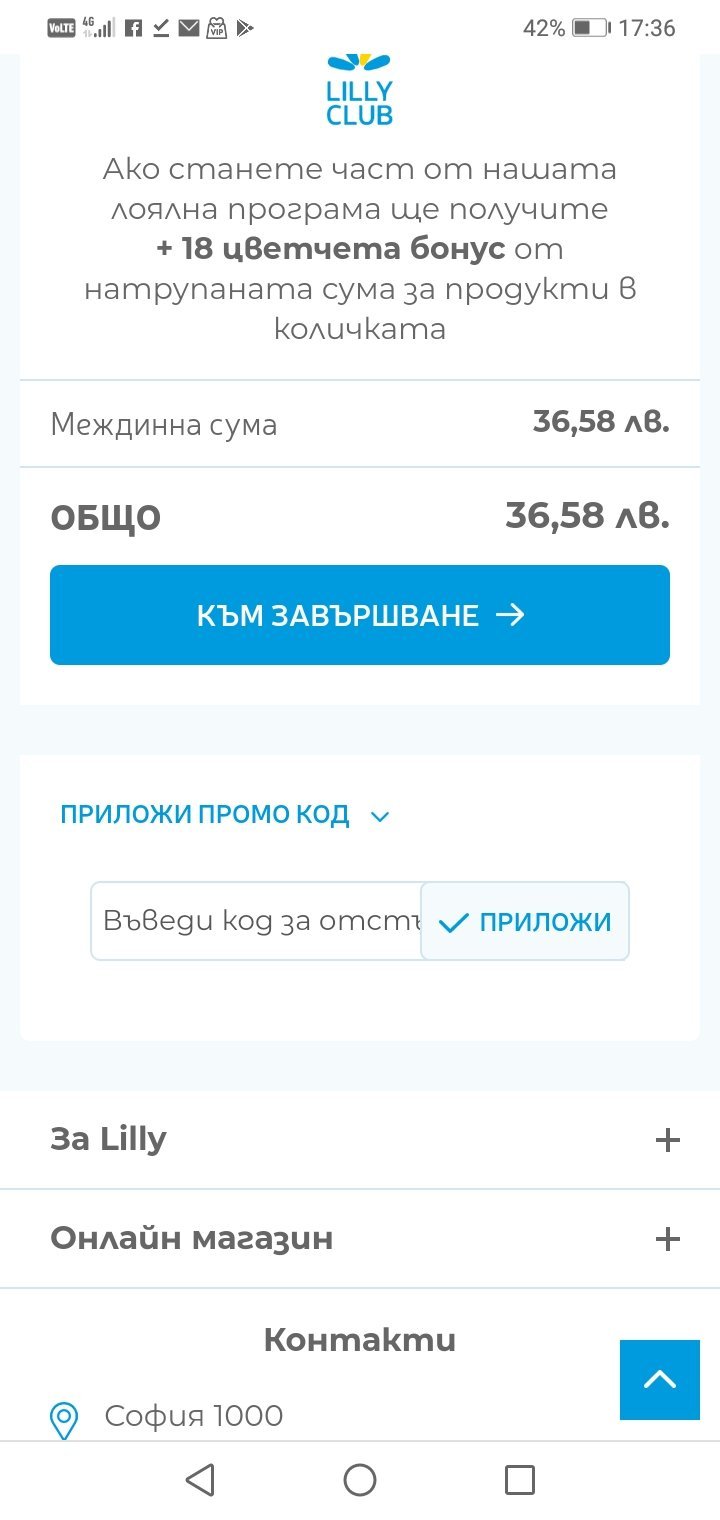
Task: Open recent apps from the navigation bar
Action: tap(520, 1480)
